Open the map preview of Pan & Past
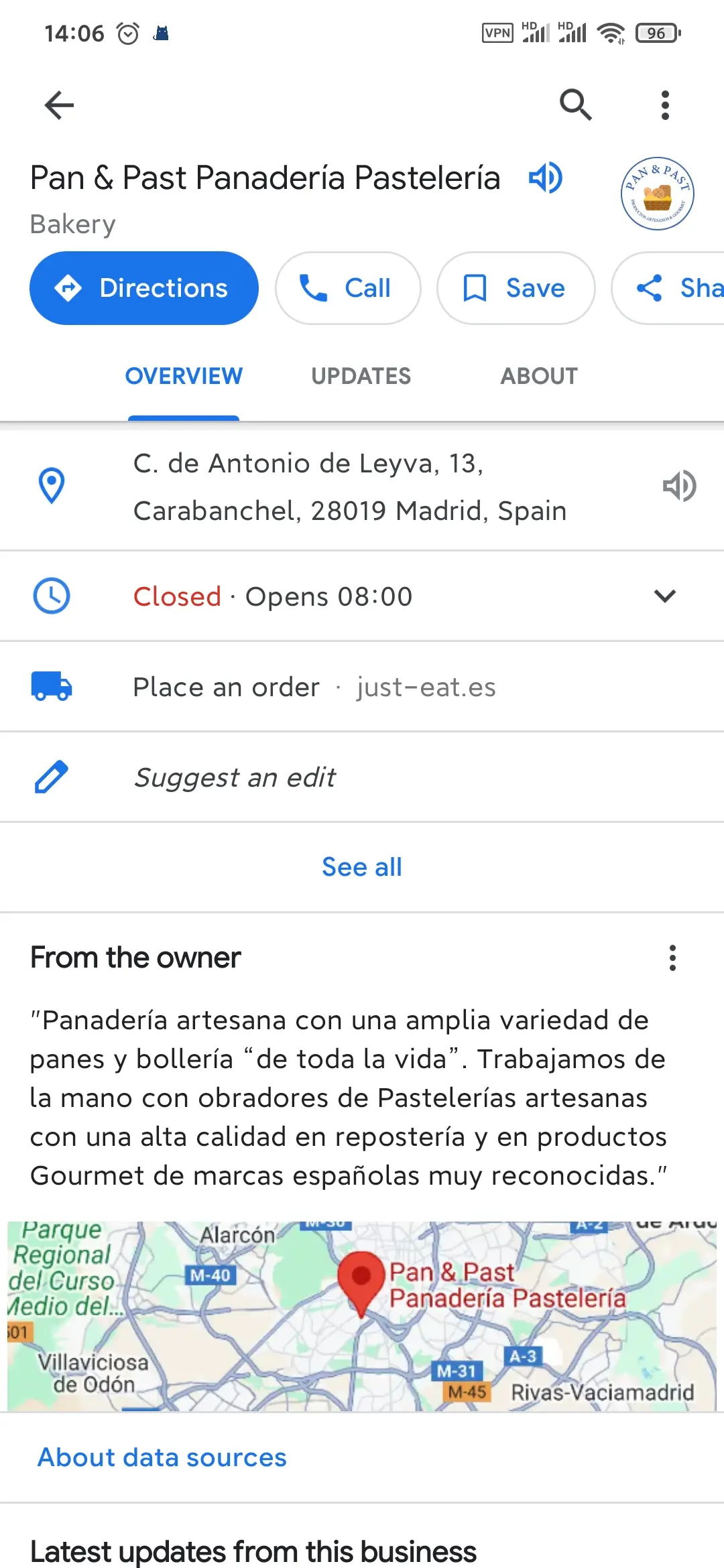Screen dimensions: 724x1568 point(362,1316)
